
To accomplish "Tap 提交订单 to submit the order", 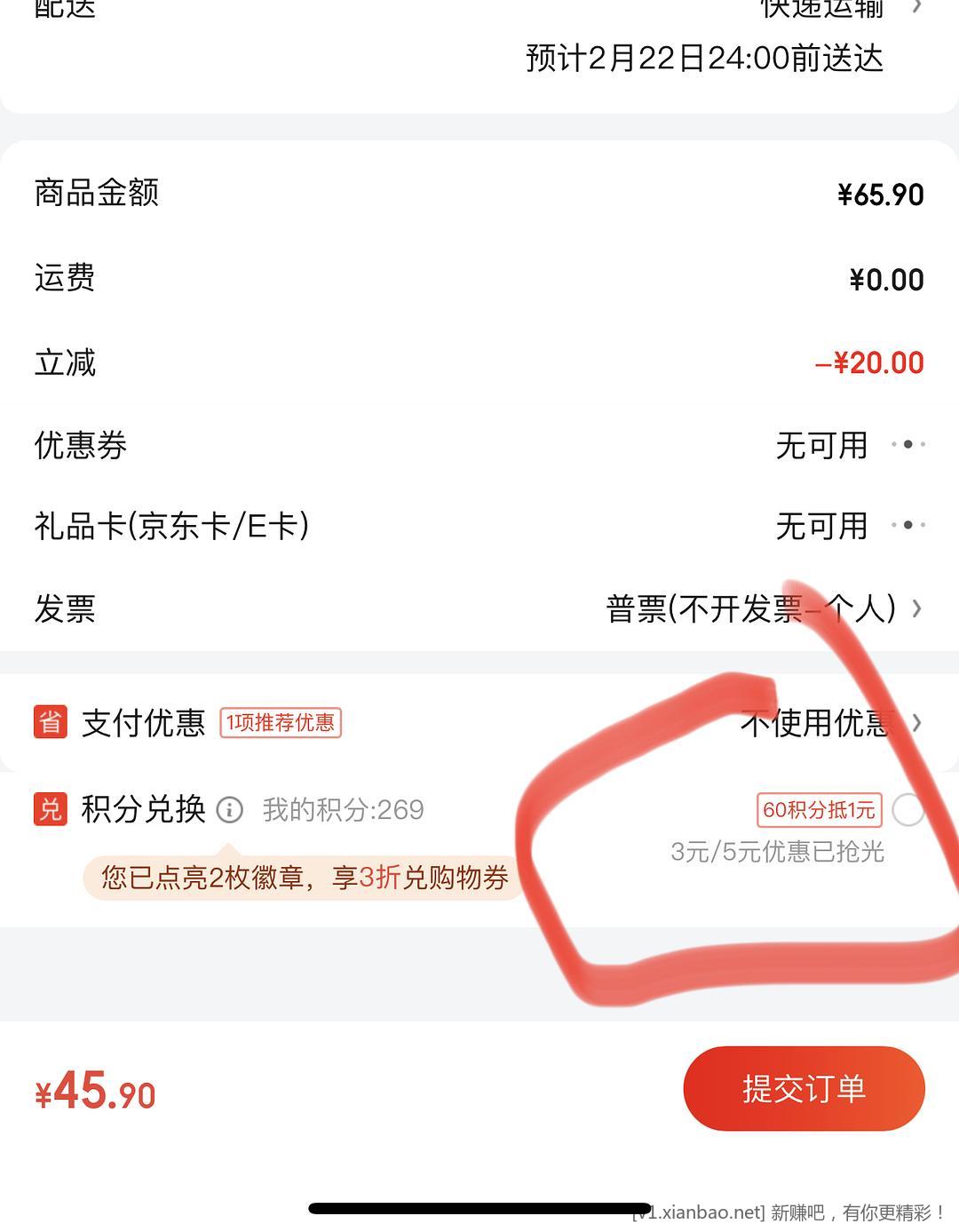I will (x=804, y=1088).
